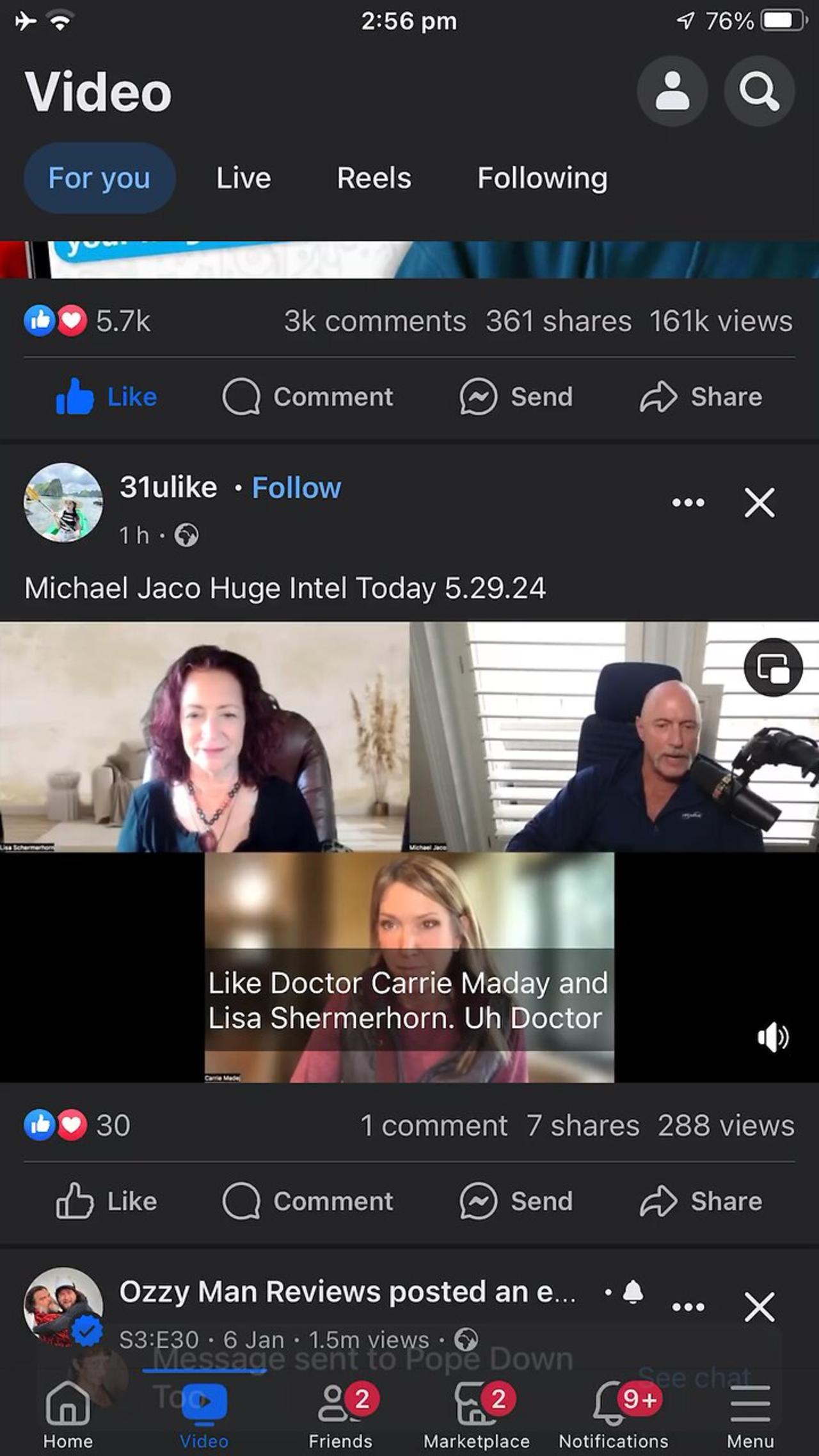Open the profile icon in the header
Image resolution: width=819 pixels, height=1456 pixels.
(672, 91)
